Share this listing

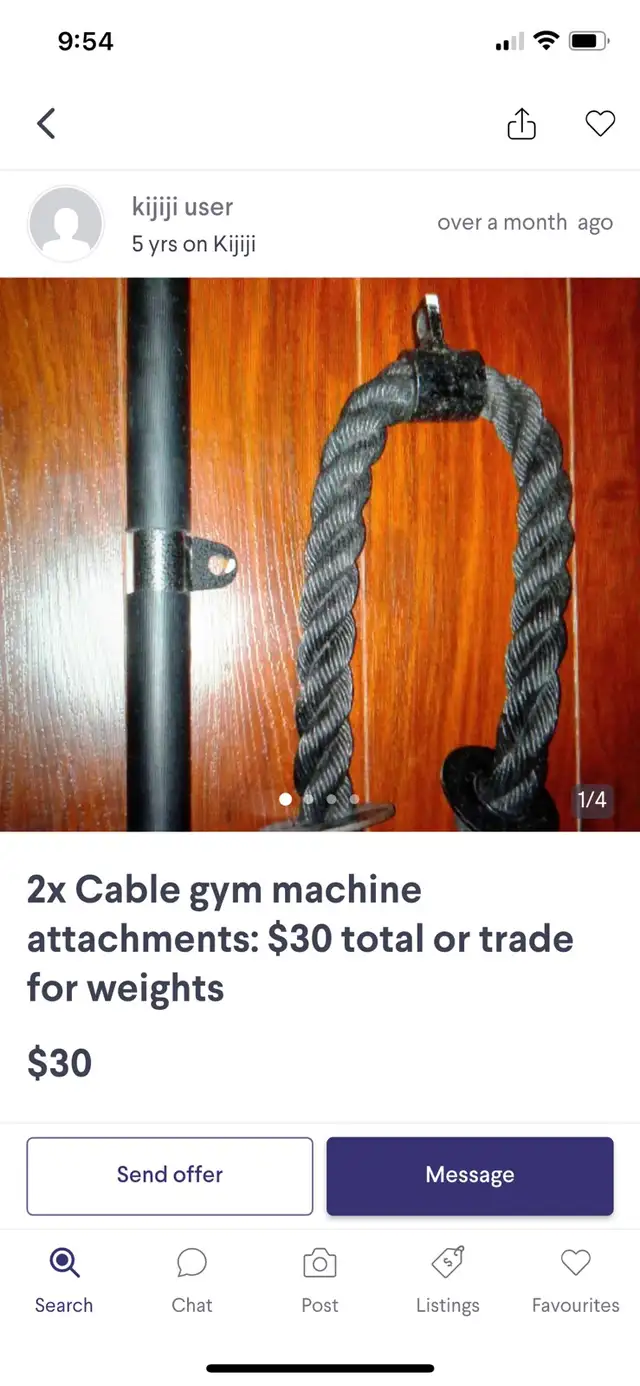coord(521,123)
